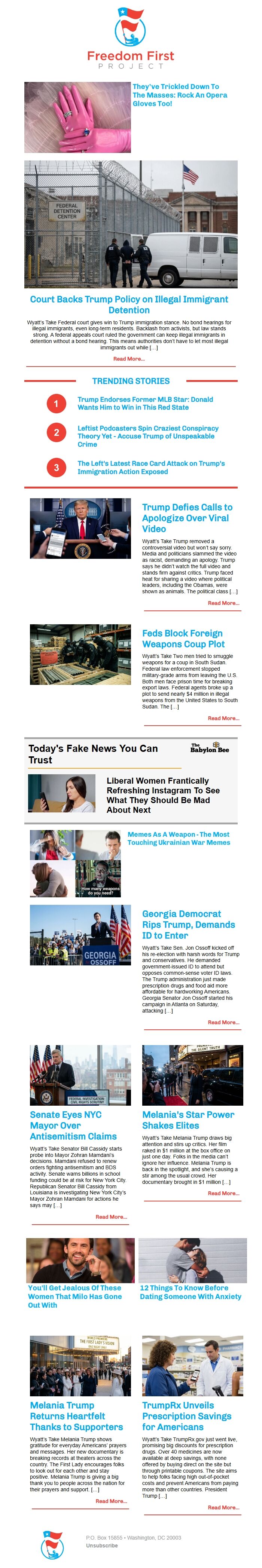Open the Milo jealous women sponsored story
The width and height of the screenshot is (262, 1568).
(x=74, y=1296)
